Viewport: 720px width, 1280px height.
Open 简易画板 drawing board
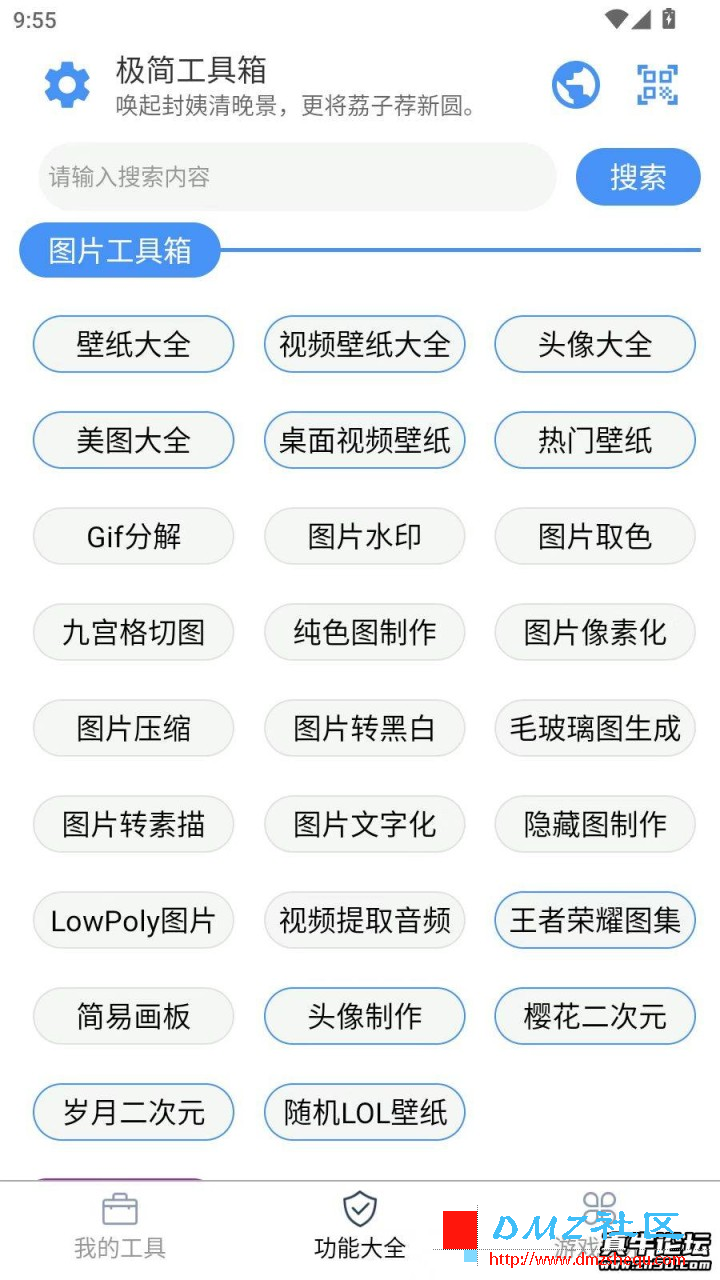(x=133, y=1017)
